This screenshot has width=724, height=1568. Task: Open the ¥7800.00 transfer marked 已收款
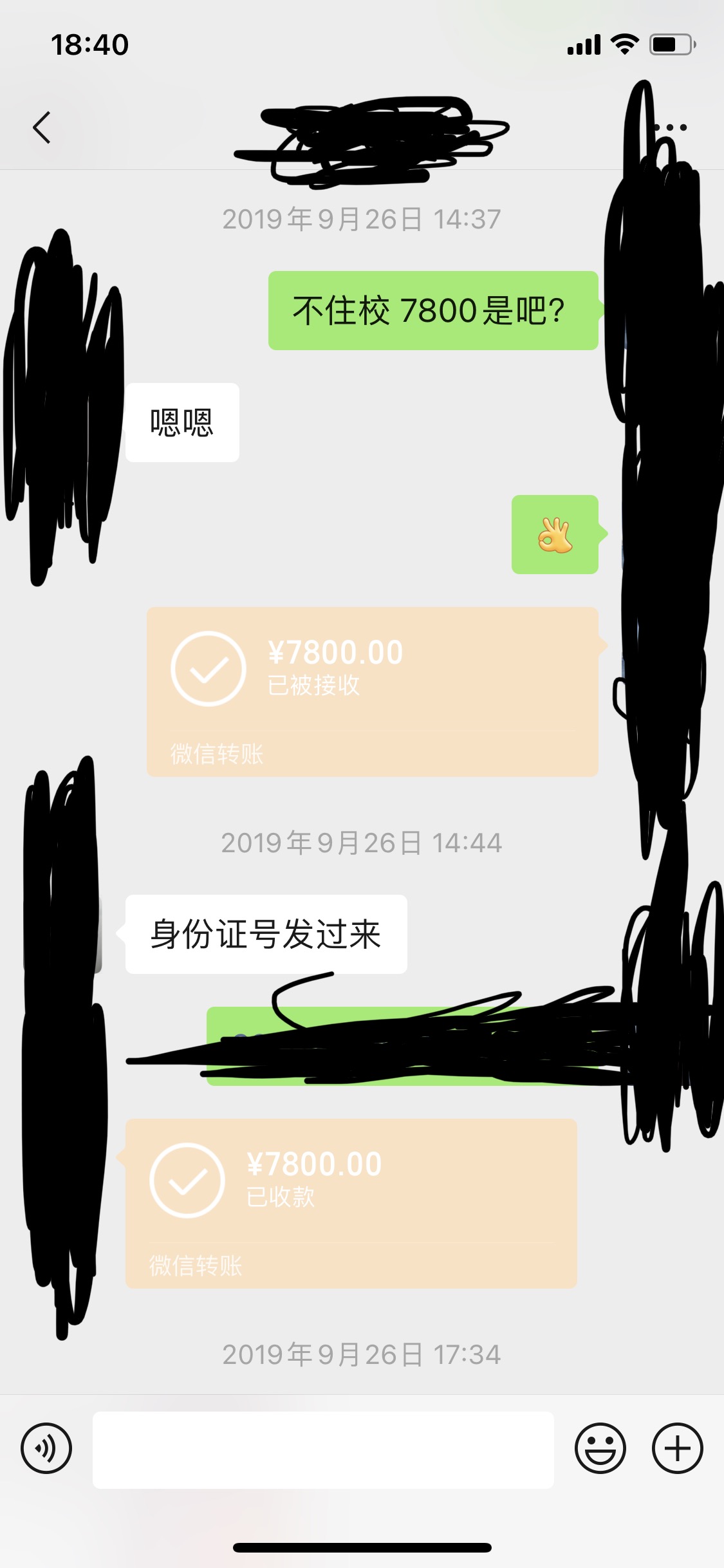[x=351, y=1203]
